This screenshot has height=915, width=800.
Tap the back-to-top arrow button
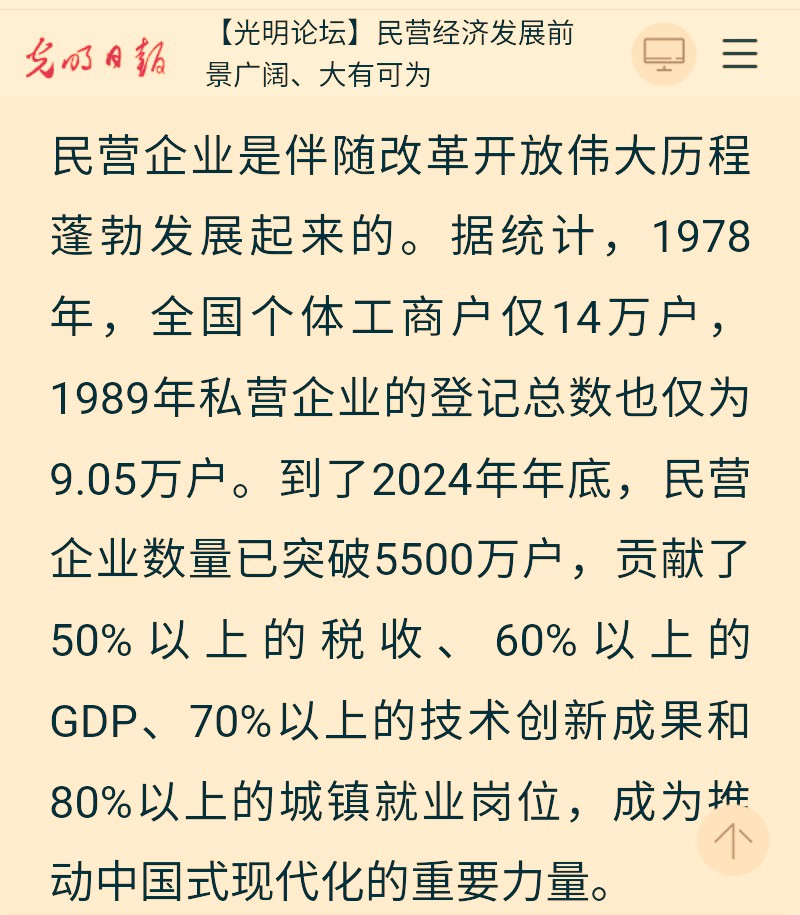[x=733, y=840]
